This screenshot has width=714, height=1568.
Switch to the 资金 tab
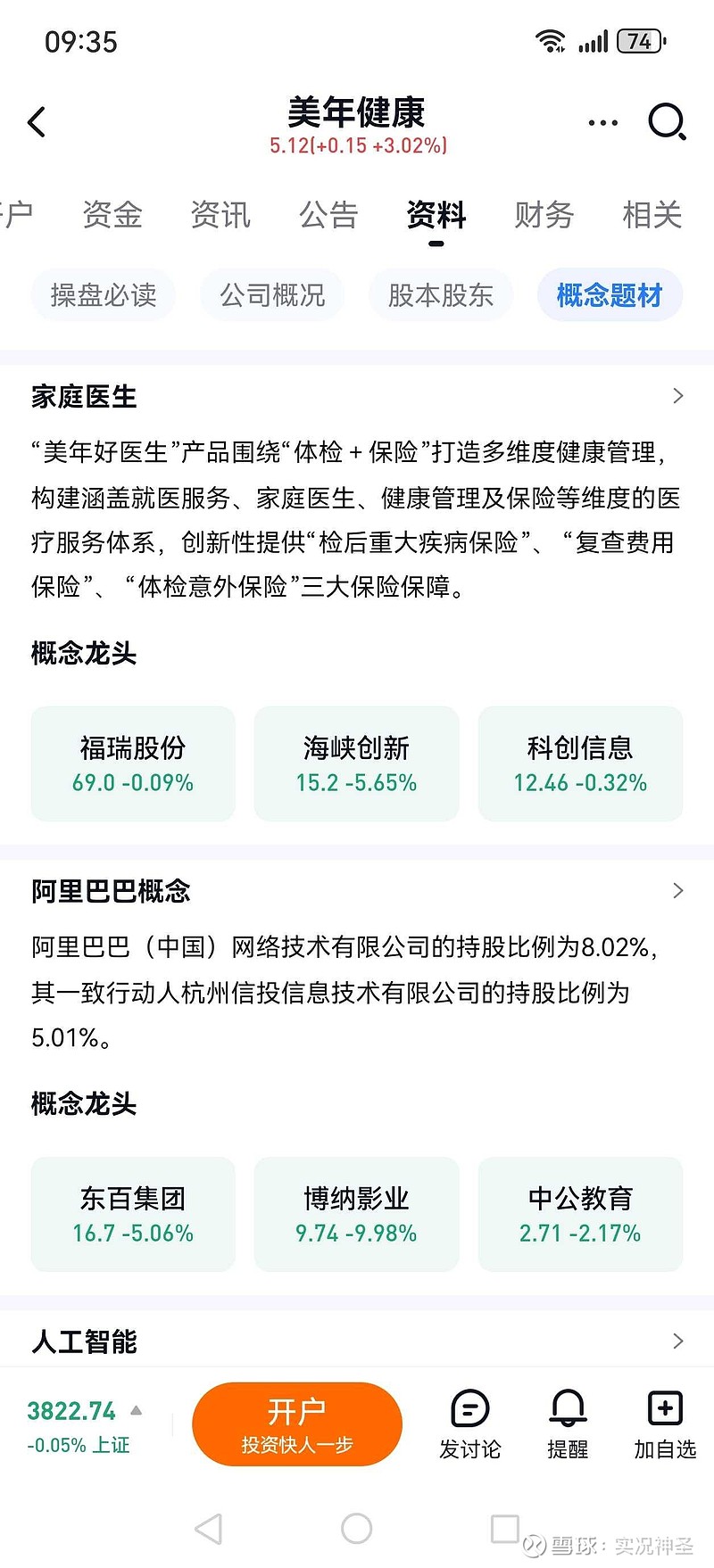(111, 215)
